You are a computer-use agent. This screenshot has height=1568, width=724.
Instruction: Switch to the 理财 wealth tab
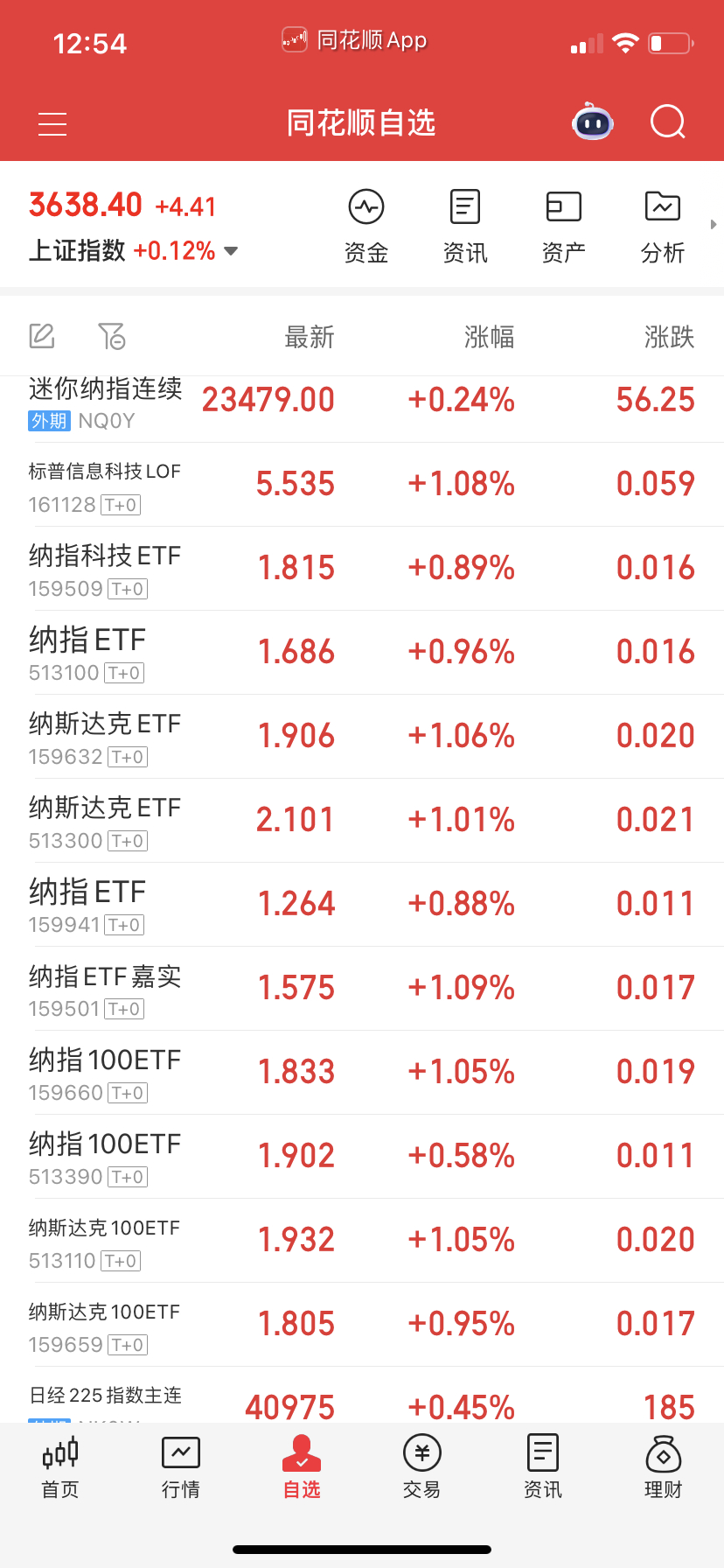coord(664,1467)
